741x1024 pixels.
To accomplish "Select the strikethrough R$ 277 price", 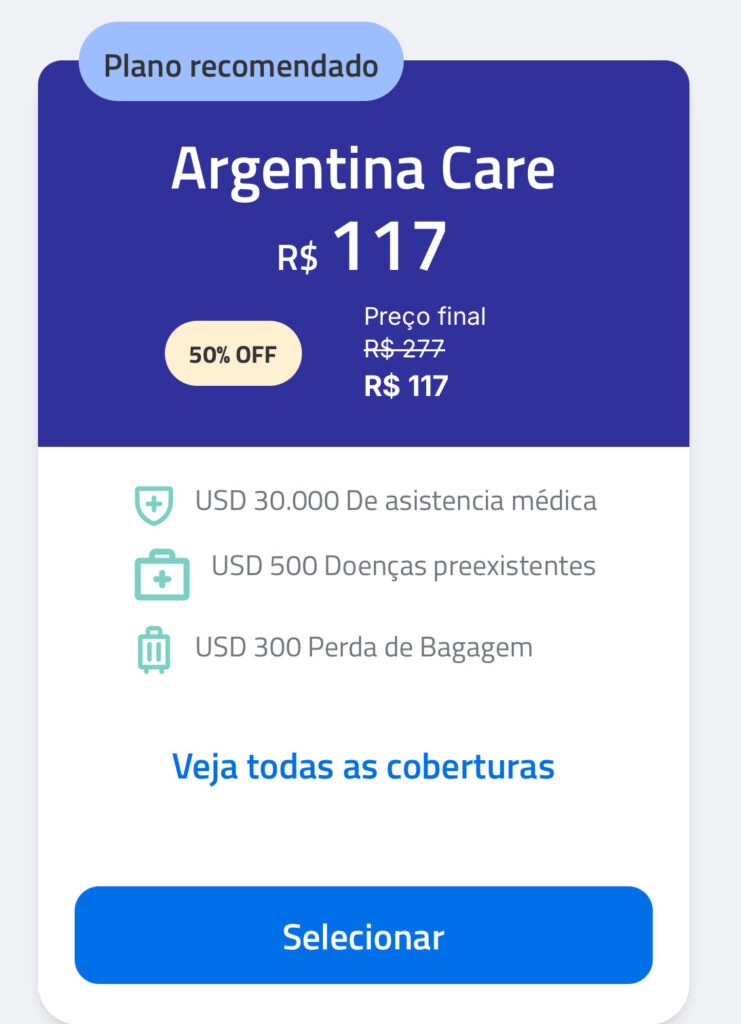I will 406,351.
